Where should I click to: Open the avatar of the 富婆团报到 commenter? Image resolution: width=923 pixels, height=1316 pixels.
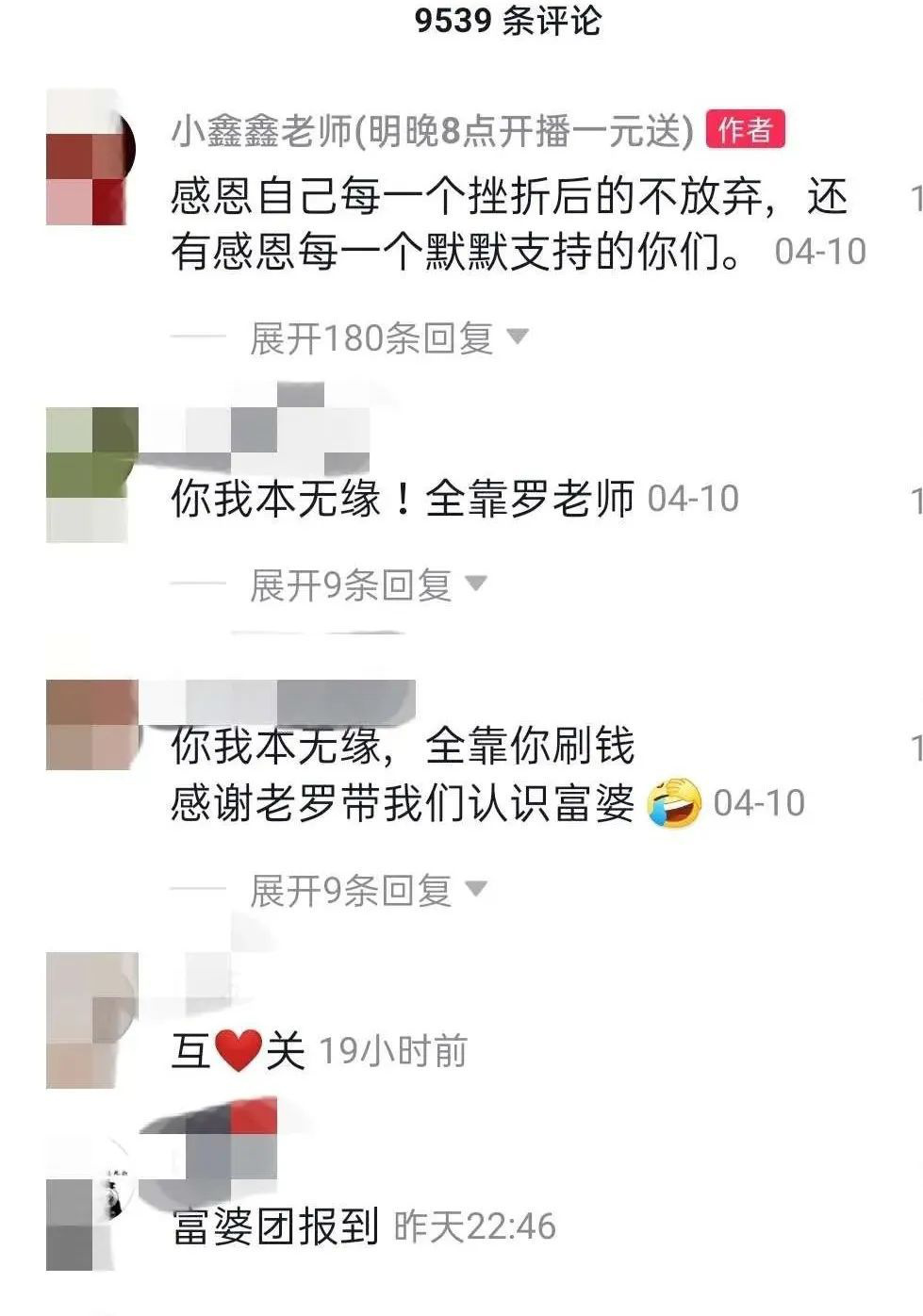tap(91, 1203)
